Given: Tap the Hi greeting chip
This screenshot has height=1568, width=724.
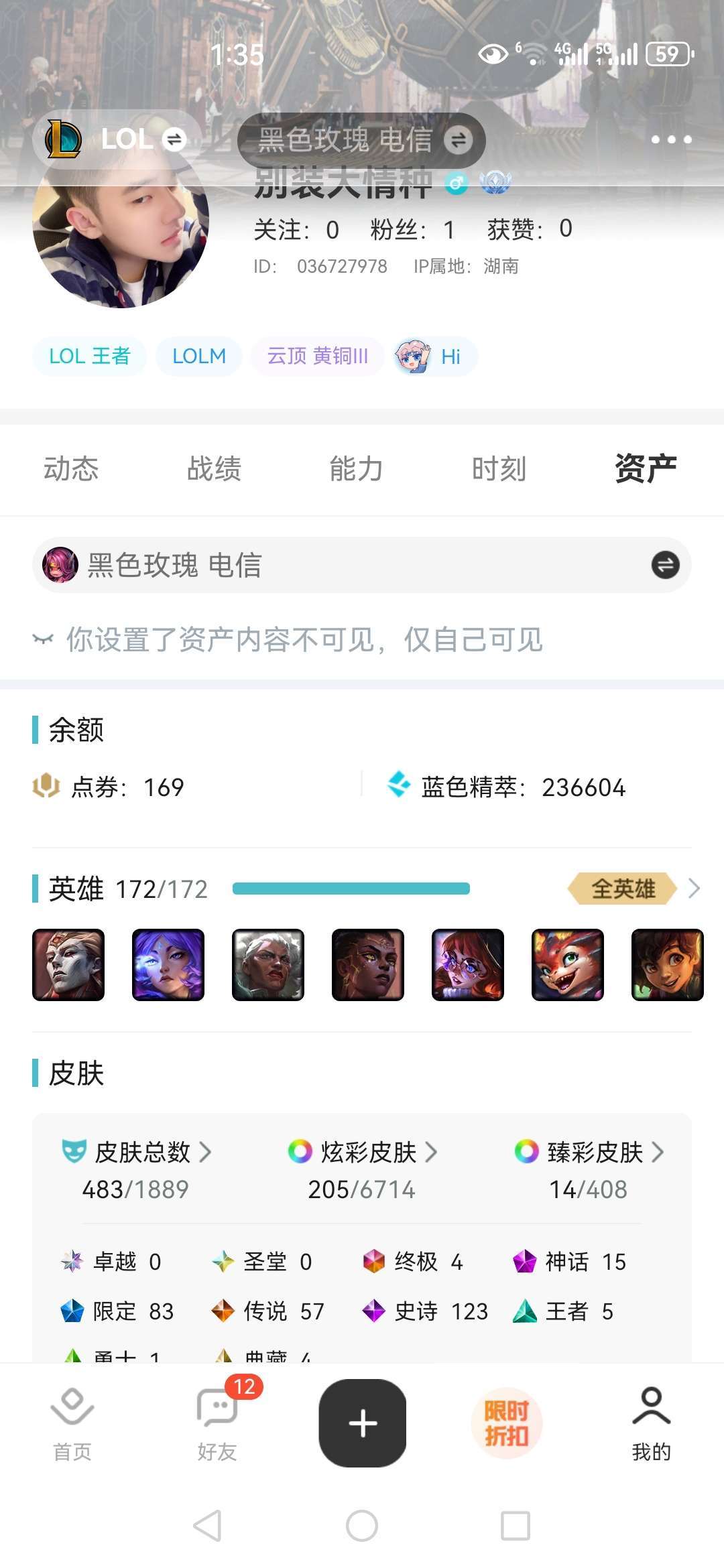Looking at the screenshot, I should [x=436, y=356].
